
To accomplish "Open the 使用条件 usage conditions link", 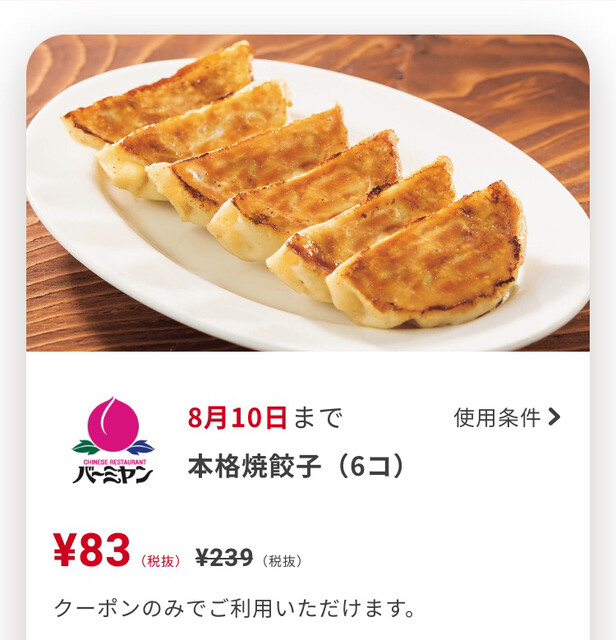I will point(507,418).
